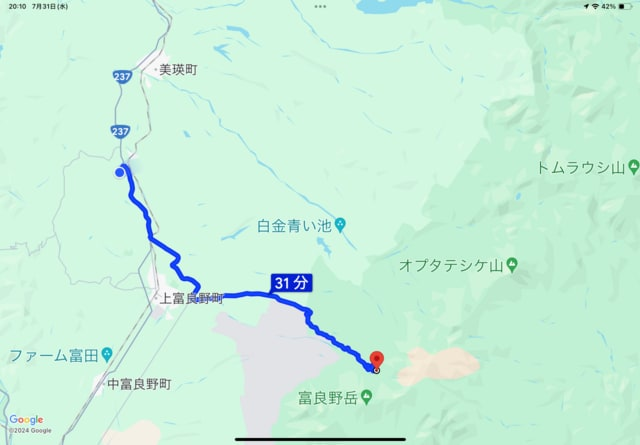Open the ファーム富田 place pin
This screenshot has width=640, height=445.
(107, 354)
